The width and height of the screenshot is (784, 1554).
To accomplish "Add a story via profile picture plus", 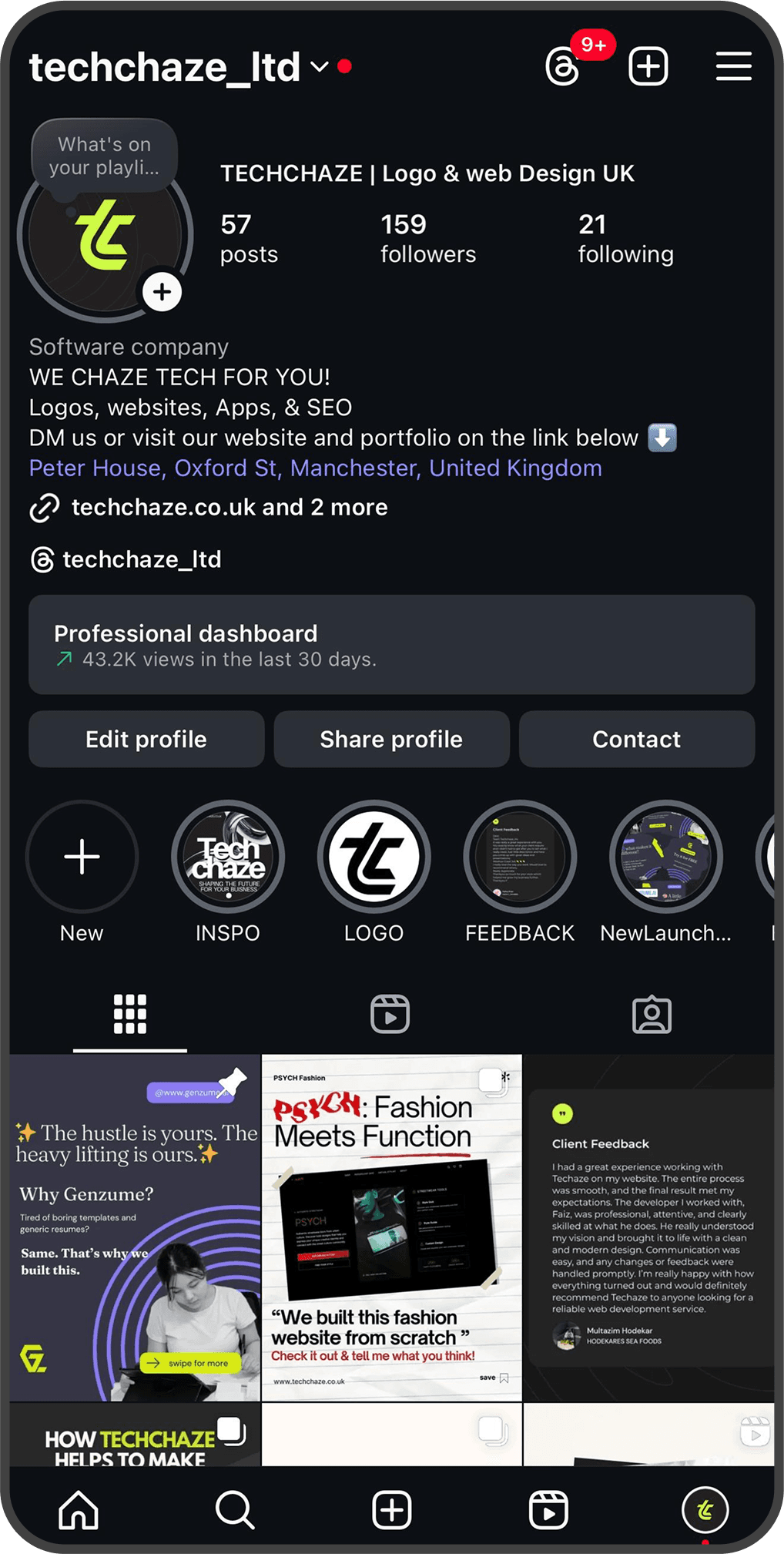I will pyautogui.click(x=162, y=292).
